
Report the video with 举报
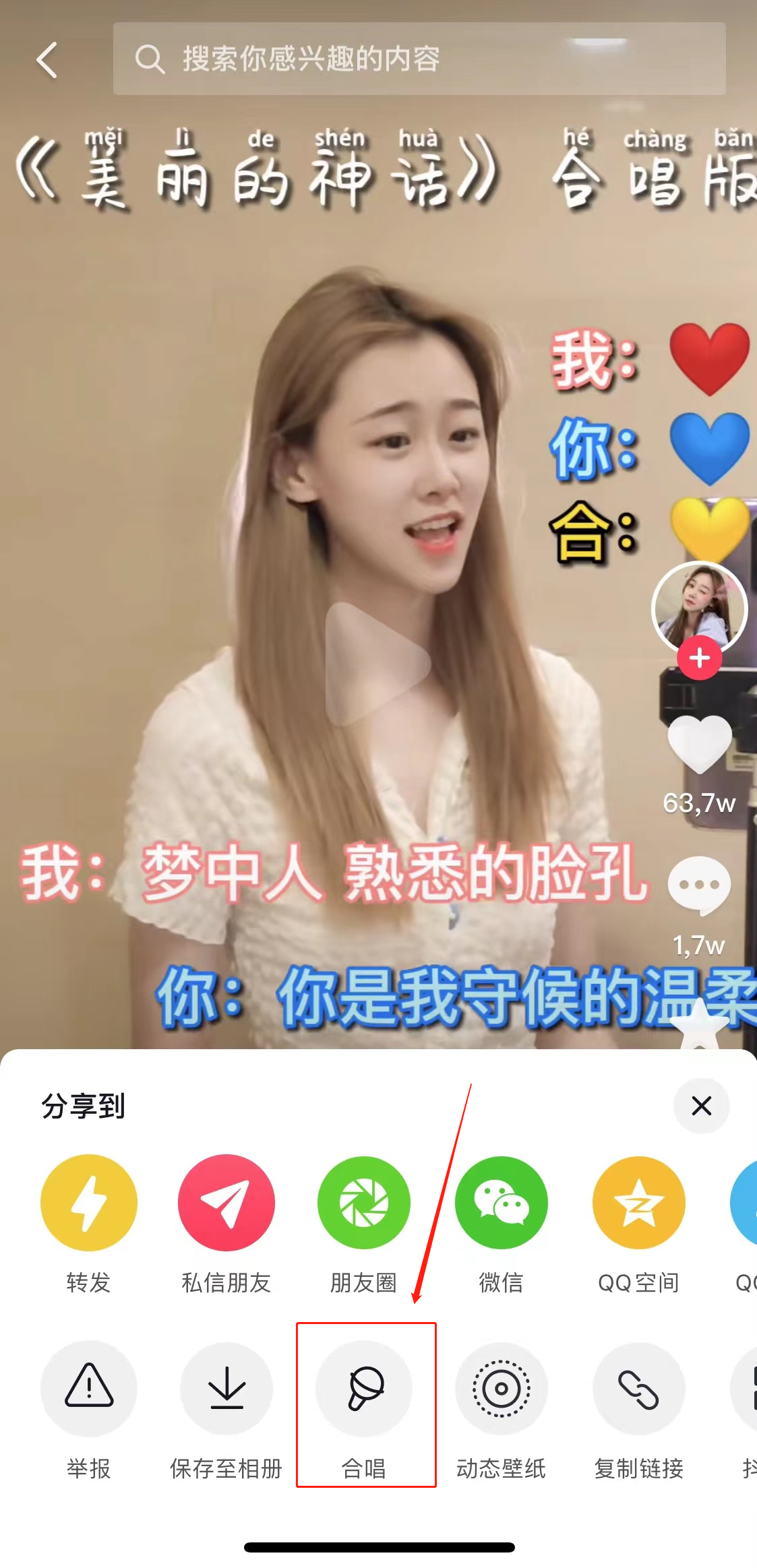[89, 1388]
